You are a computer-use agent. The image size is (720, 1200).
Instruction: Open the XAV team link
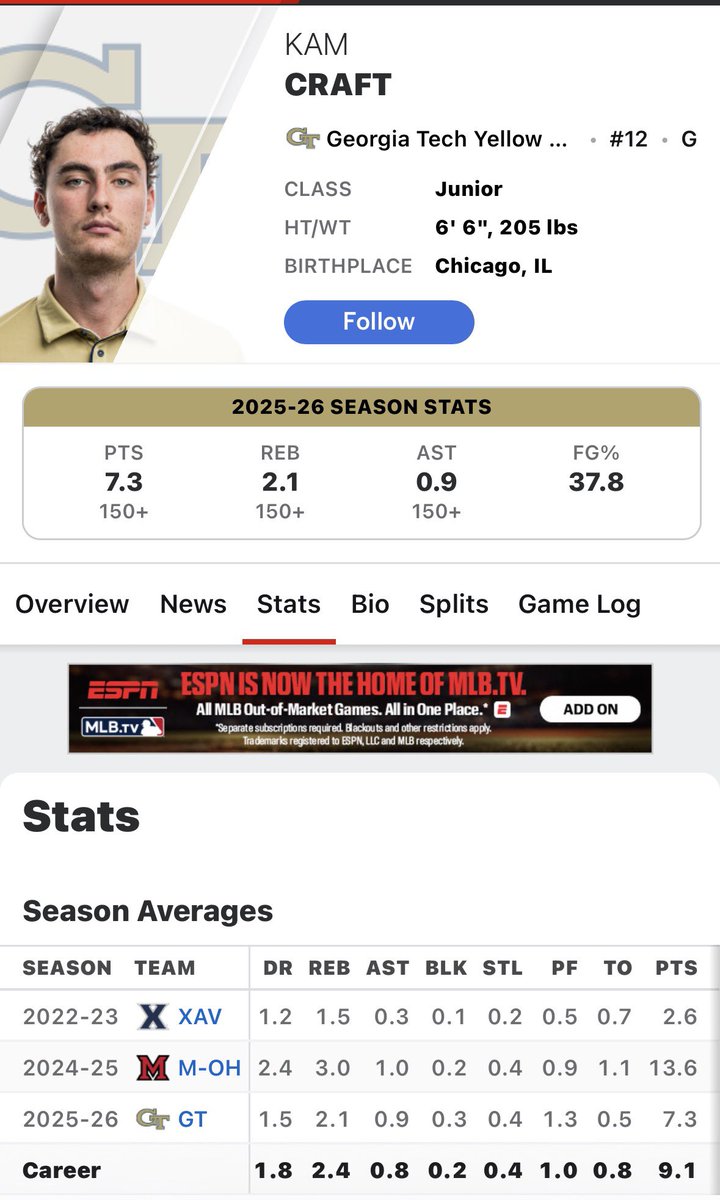point(200,1017)
